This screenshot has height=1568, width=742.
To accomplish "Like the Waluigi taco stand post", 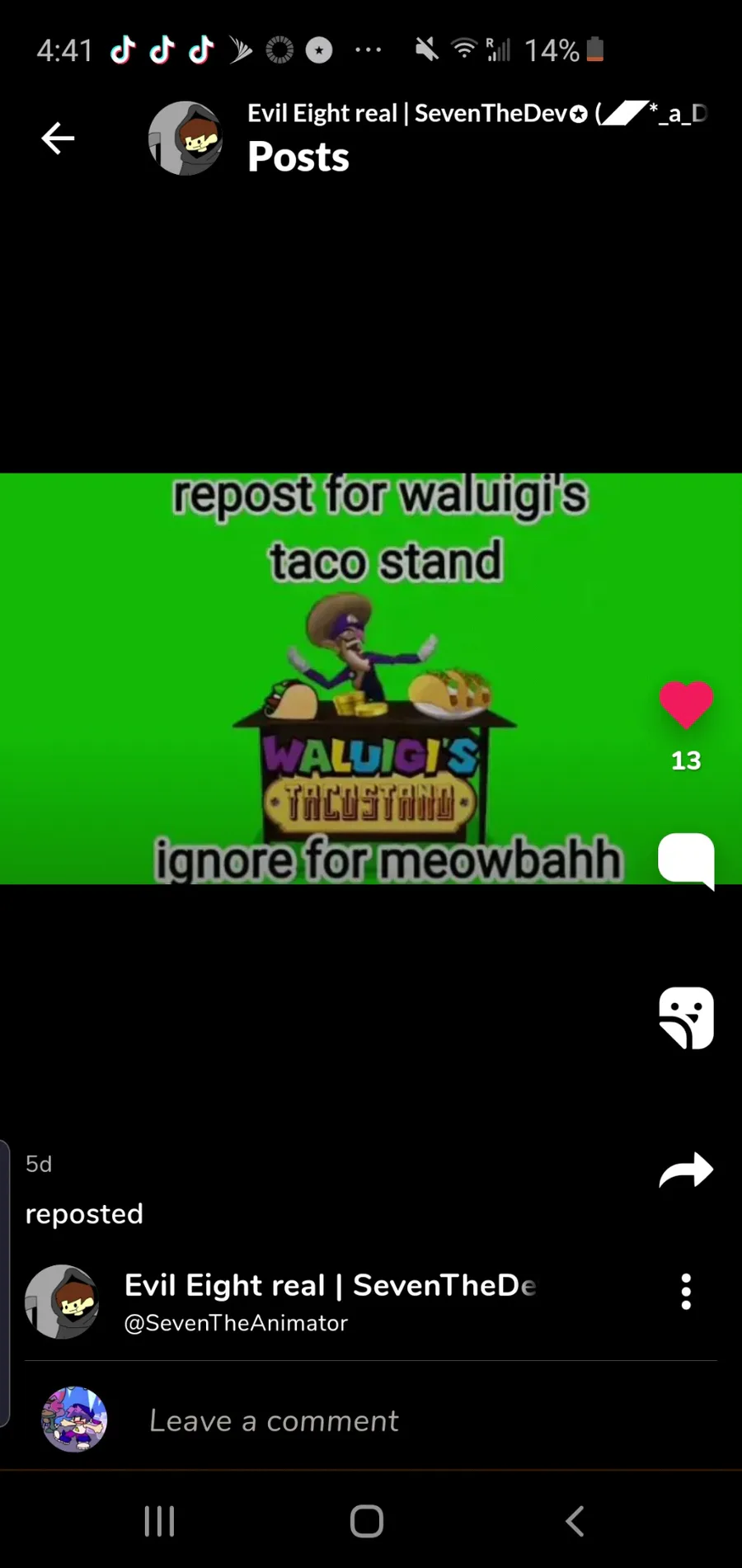I will tap(686, 705).
